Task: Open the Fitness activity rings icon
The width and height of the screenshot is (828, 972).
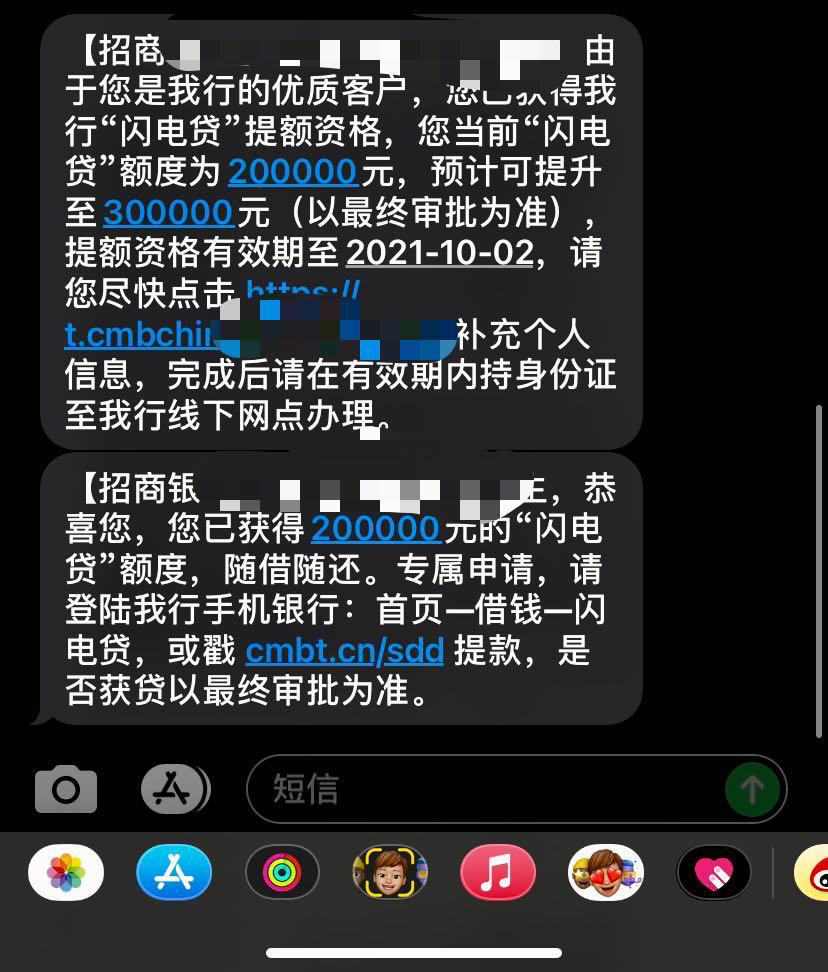Action: point(282,872)
